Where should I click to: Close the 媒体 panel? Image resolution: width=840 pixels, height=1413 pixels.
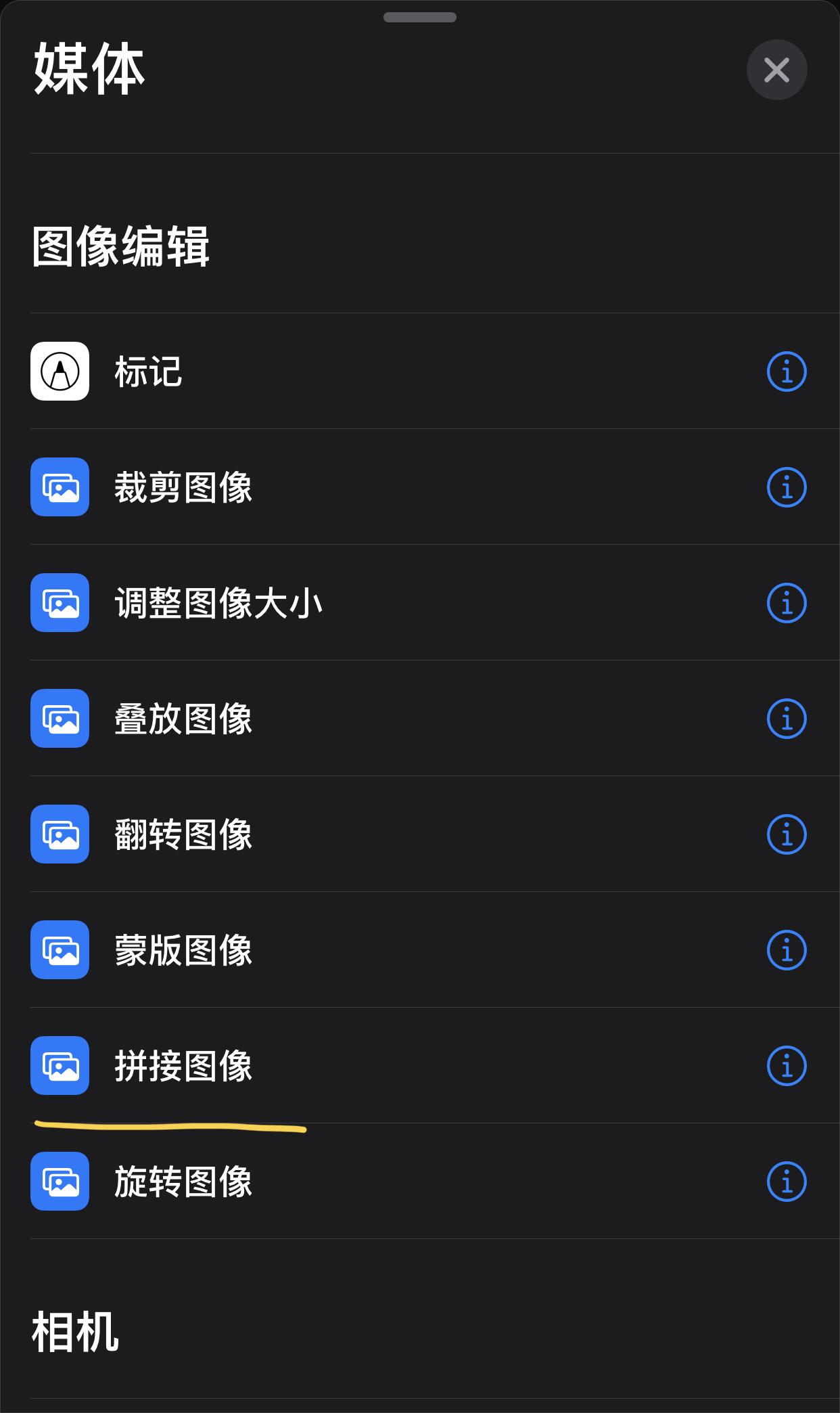[x=776, y=70]
